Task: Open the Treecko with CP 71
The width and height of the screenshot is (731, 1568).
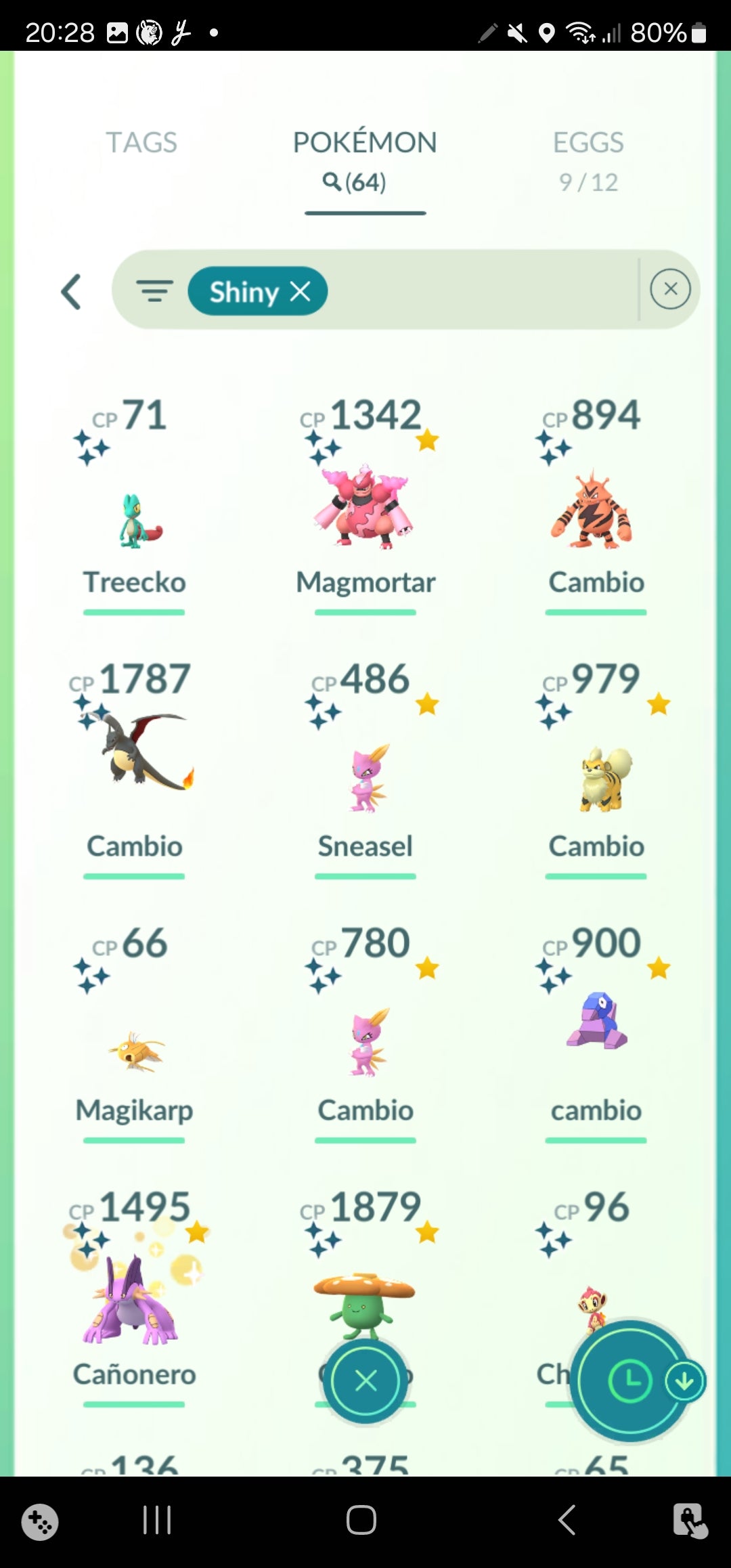Action: tap(134, 515)
